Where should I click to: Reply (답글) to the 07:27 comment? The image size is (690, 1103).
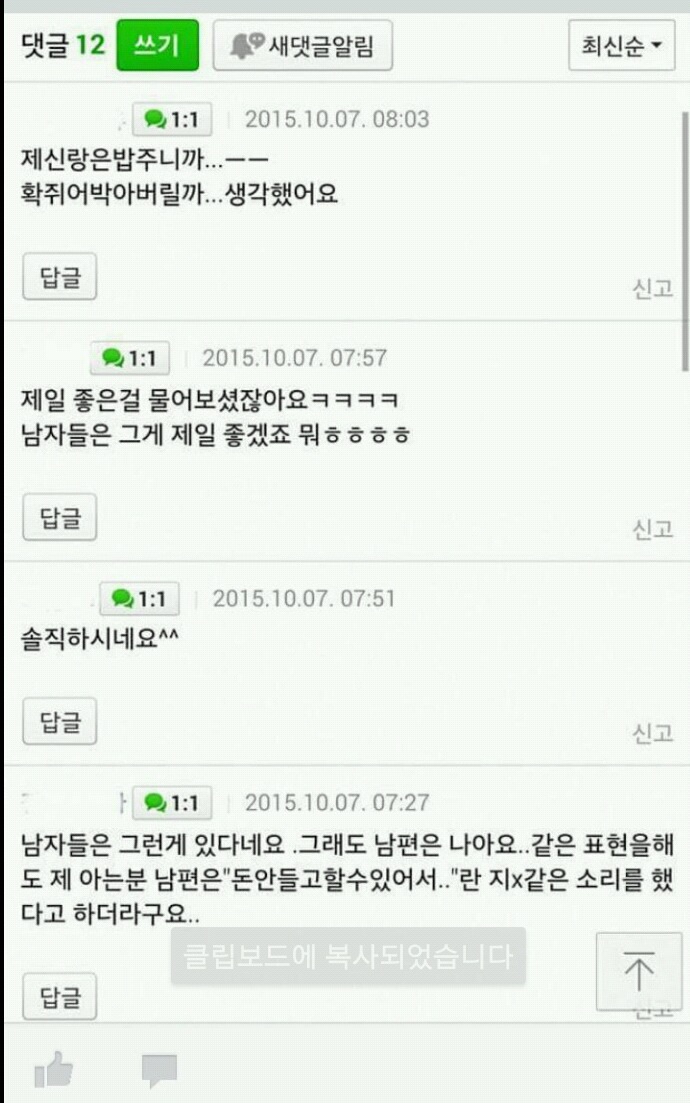coord(60,996)
